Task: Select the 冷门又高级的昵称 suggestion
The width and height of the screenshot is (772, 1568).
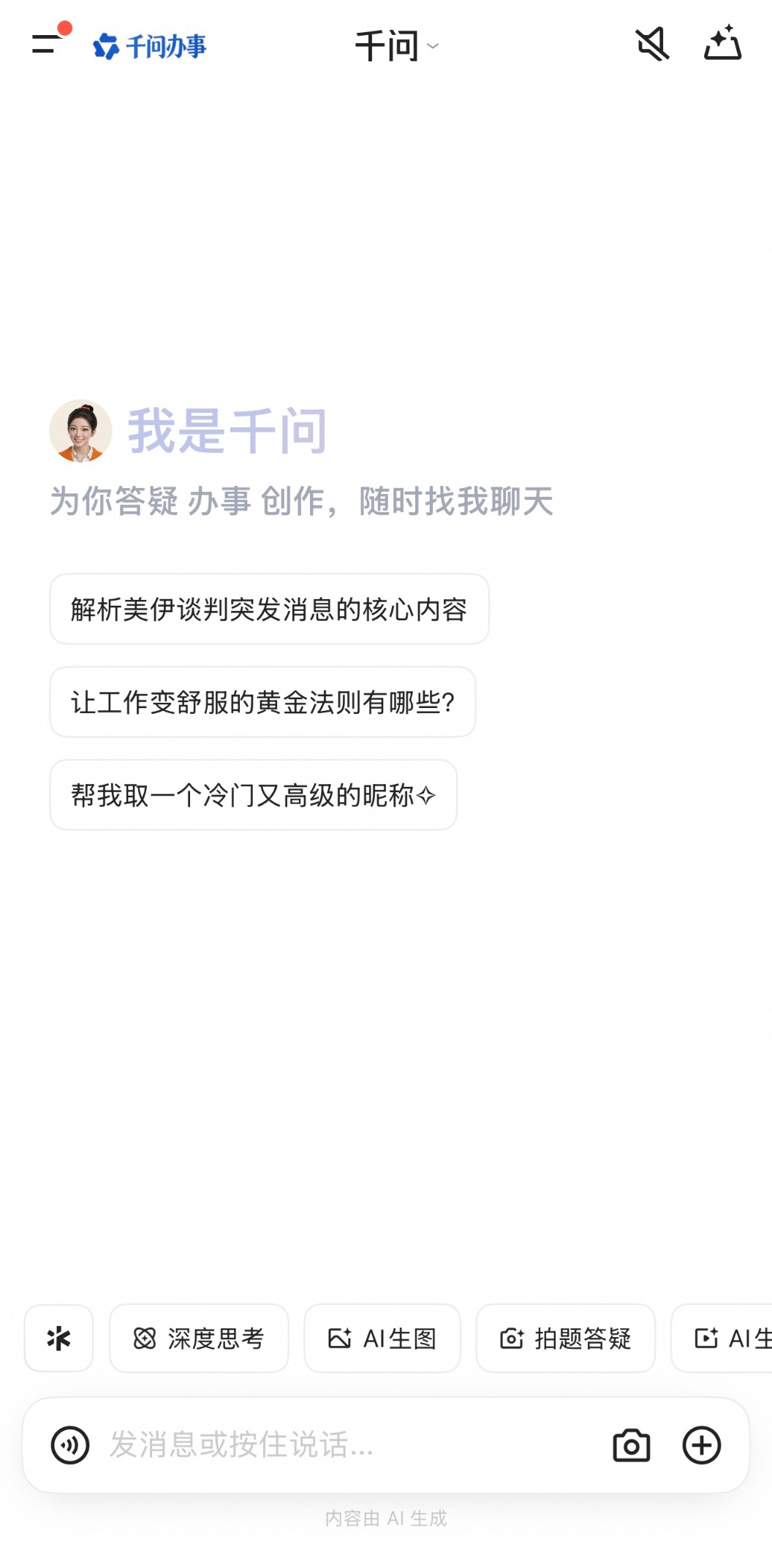Action: pos(252,796)
